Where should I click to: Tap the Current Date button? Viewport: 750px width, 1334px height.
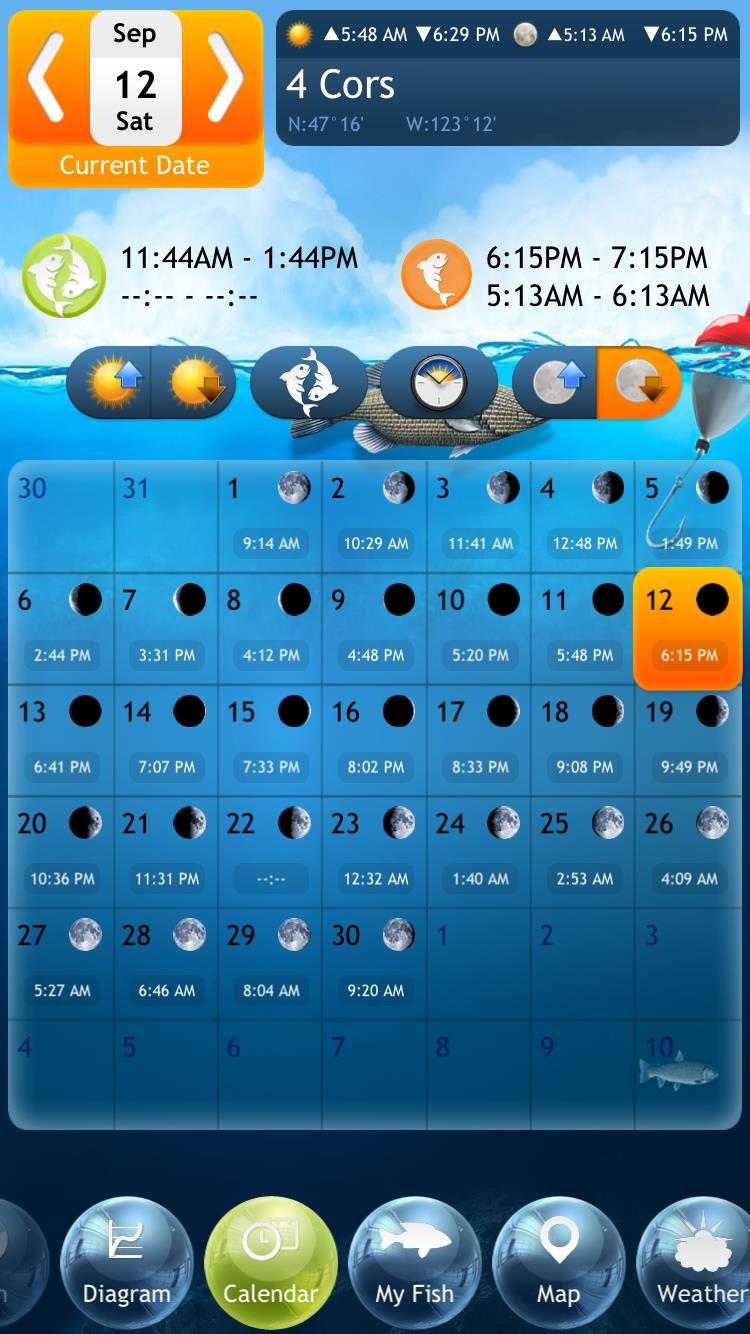pos(135,166)
